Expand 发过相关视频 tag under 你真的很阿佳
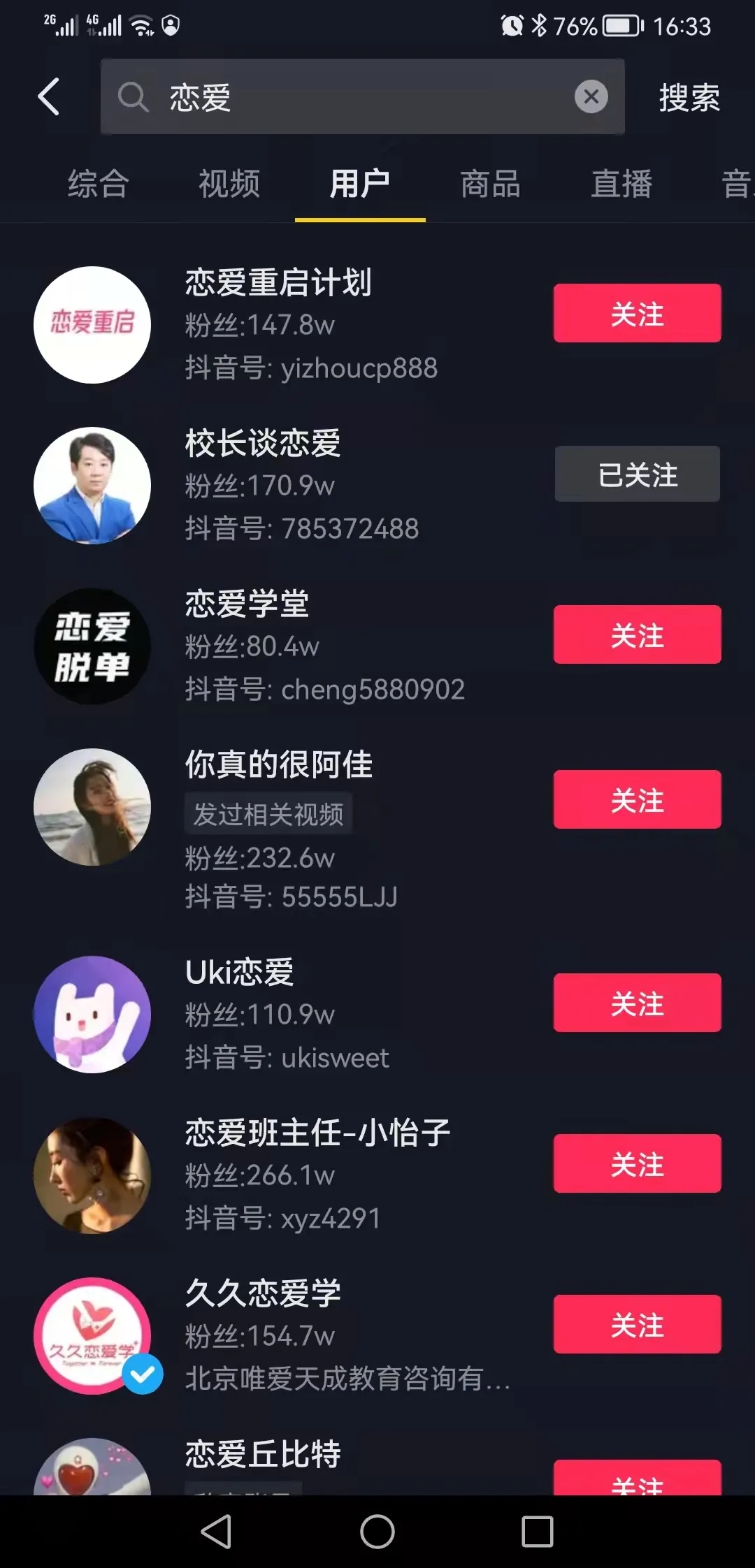This screenshot has width=755, height=1568. [268, 814]
